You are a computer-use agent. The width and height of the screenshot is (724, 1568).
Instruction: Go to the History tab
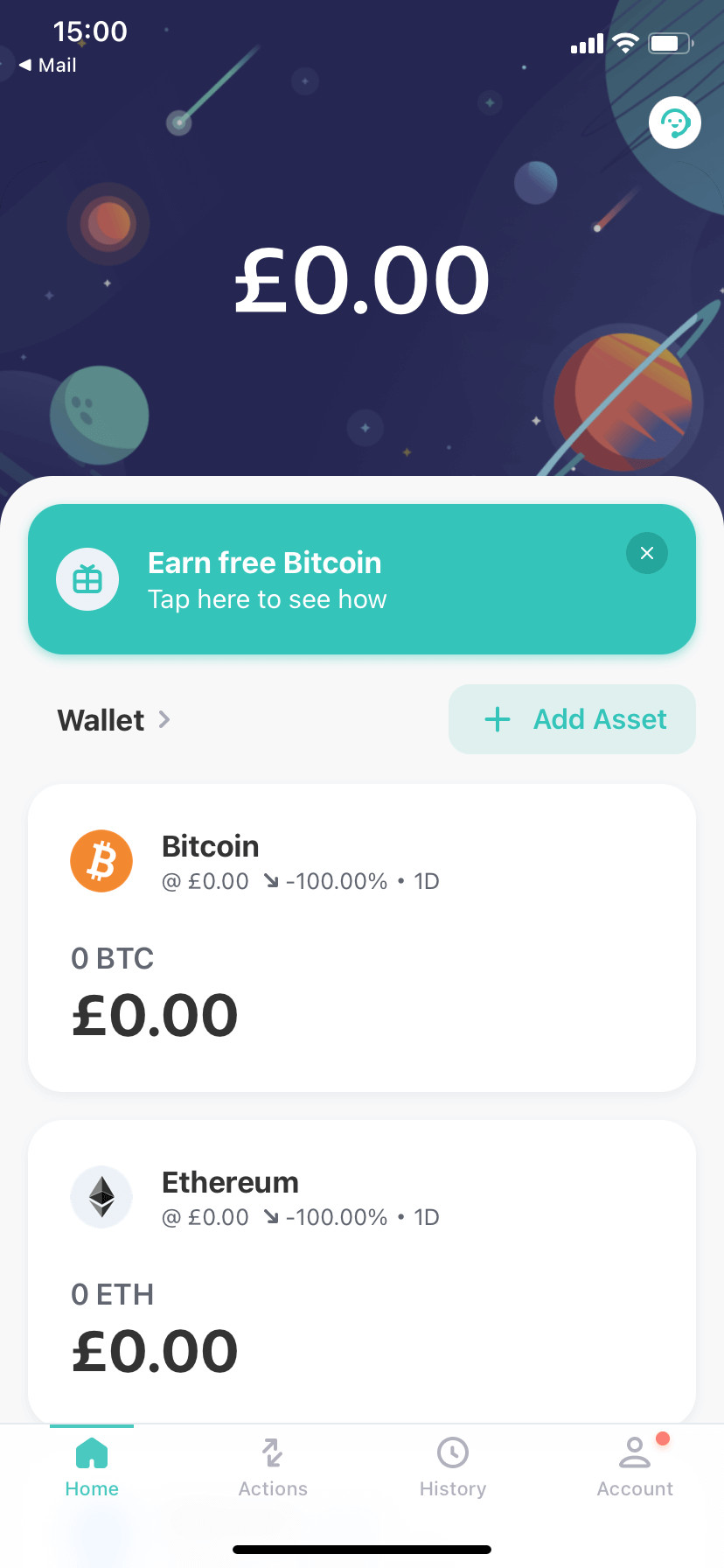[453, 1466]
